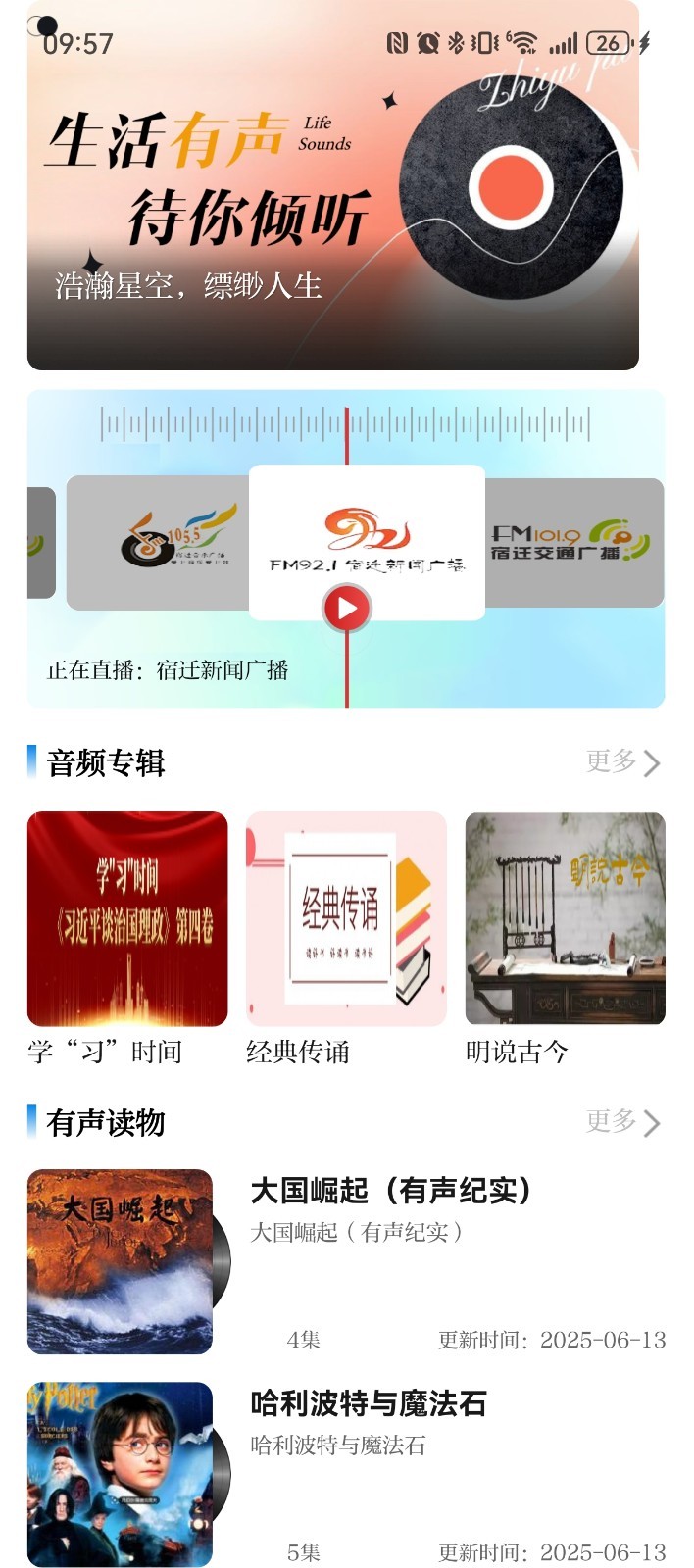Viewport: 694px width, 1568px height.
Task: Open the 明说古今 album
Action: click(x=565, y=919)
